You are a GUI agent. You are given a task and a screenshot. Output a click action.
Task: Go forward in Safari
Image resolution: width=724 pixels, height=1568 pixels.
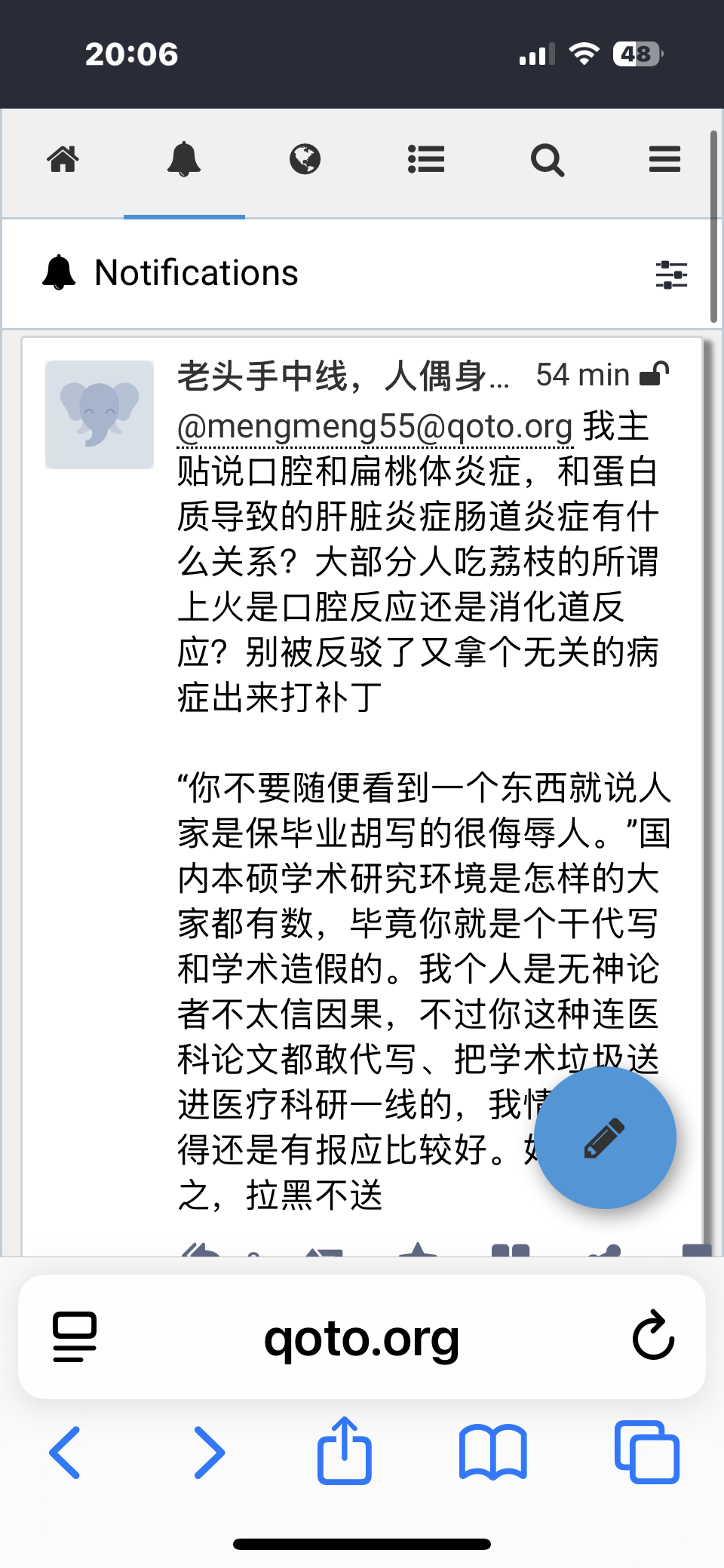209,1453
